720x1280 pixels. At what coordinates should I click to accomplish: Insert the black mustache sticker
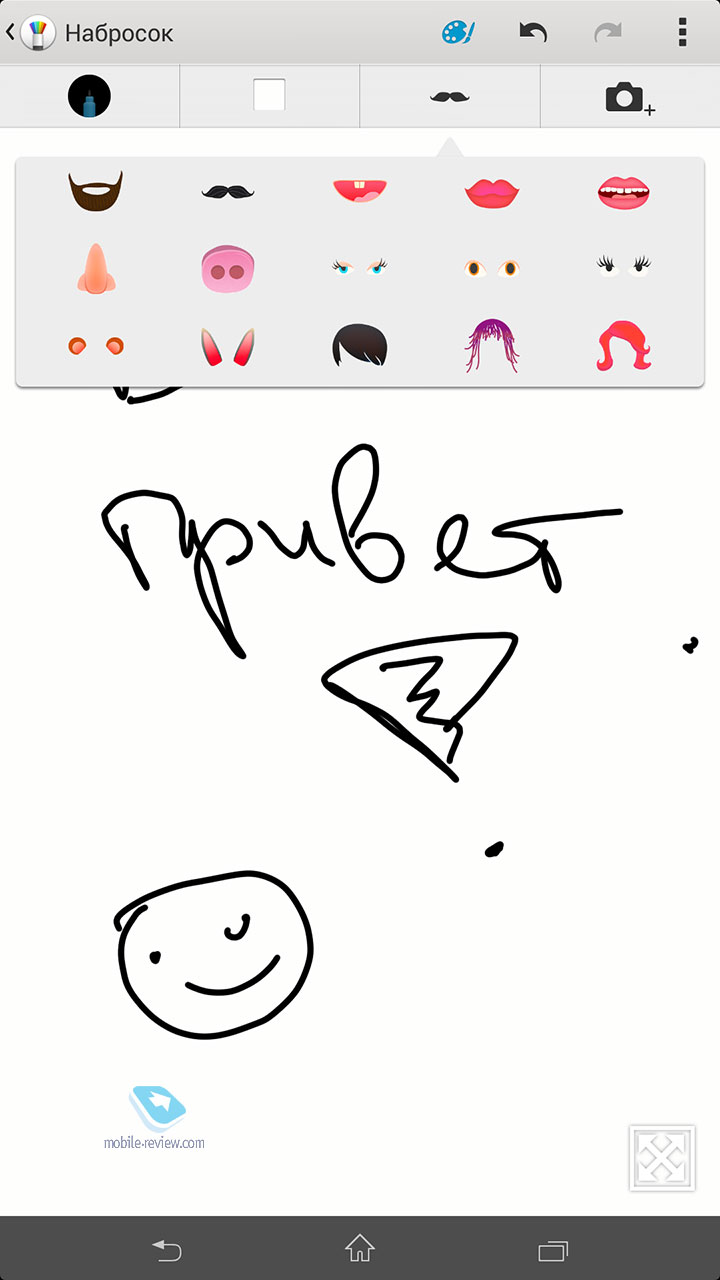(x=229, y=191)
